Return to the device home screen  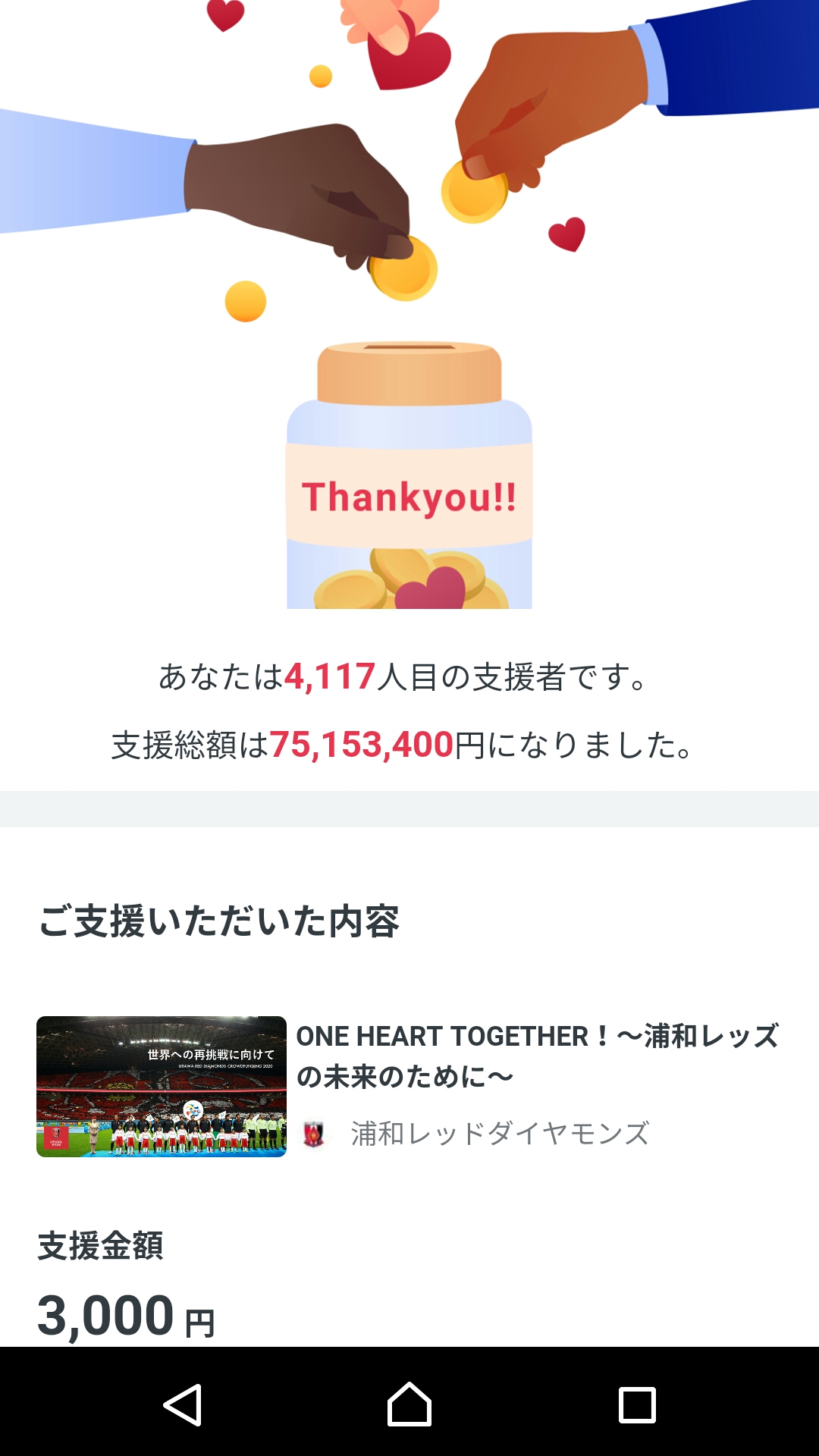tap(409, 1404)
